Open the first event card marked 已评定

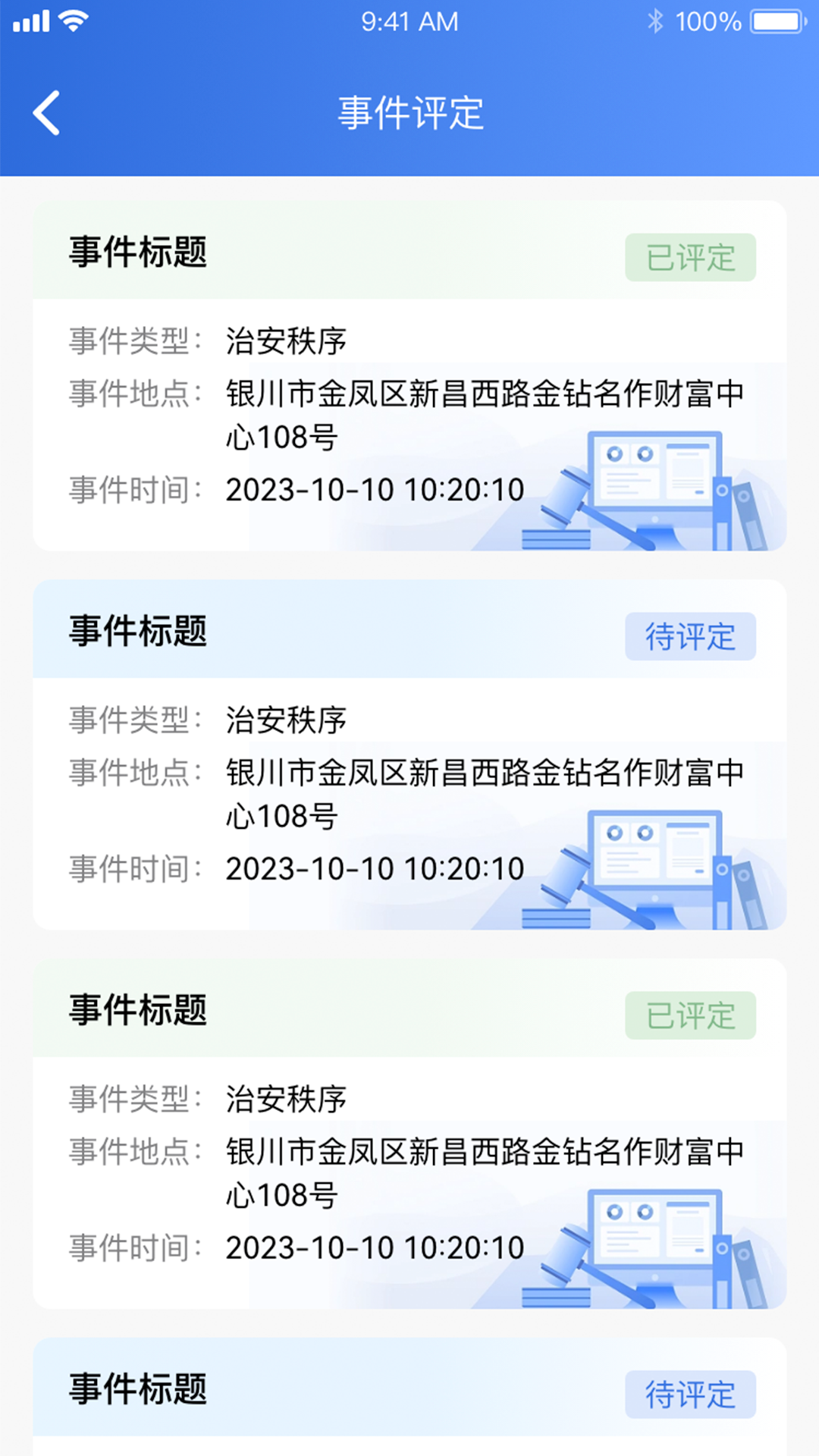(x=409, y=375)
